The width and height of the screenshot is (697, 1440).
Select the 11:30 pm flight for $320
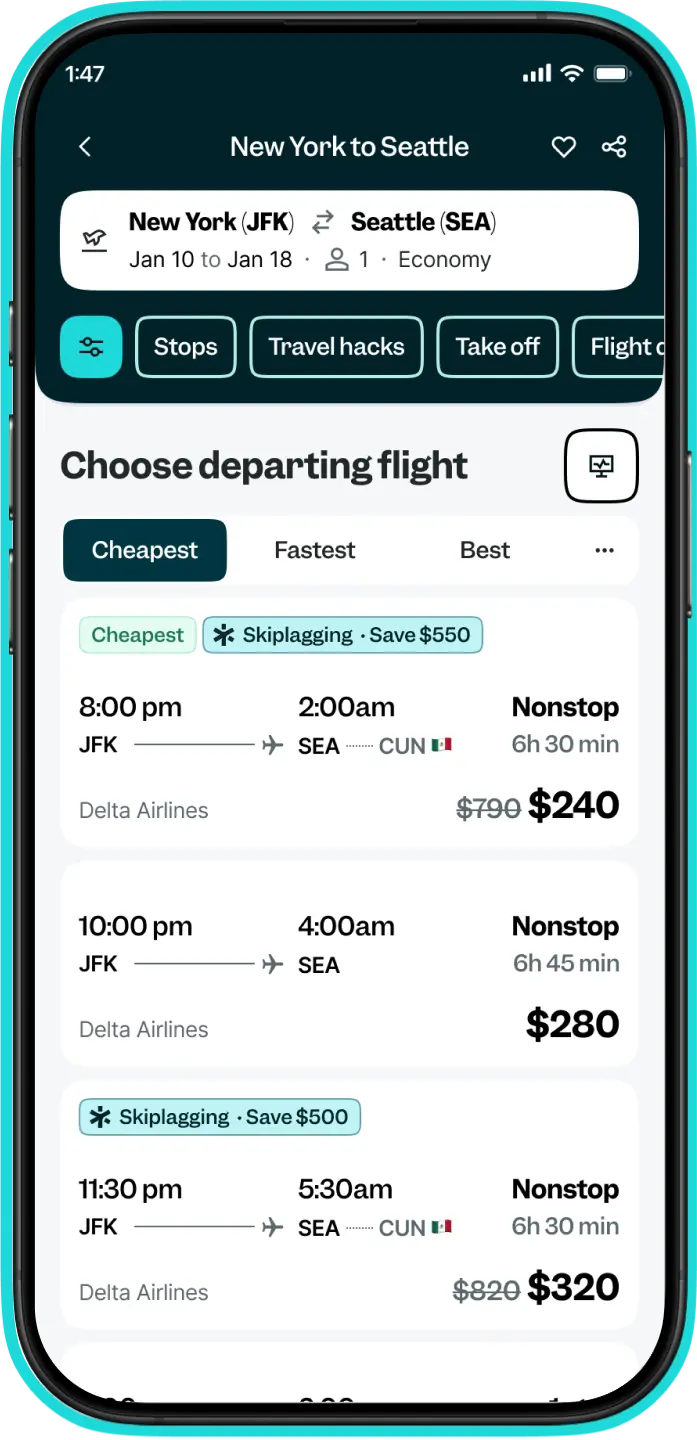(349, 1206)
